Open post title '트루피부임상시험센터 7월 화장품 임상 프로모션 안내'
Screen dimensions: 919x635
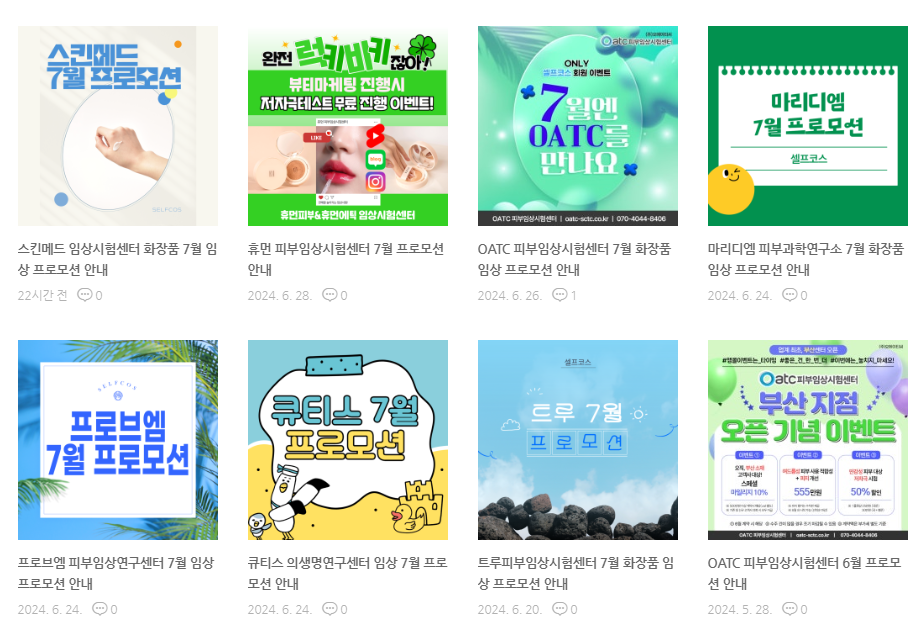point(576,573)
